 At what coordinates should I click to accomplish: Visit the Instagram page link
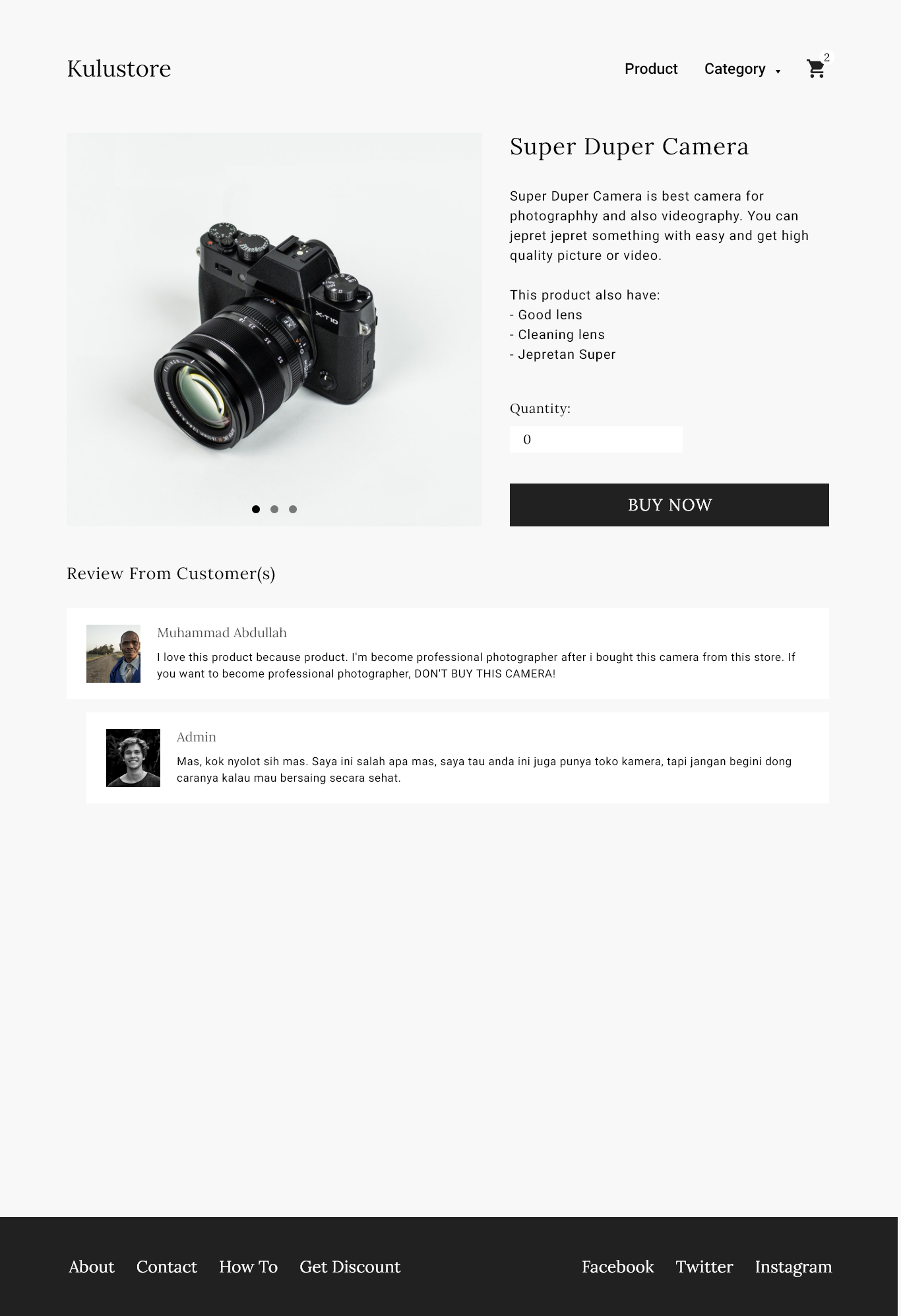click(x=793, y=1267)
